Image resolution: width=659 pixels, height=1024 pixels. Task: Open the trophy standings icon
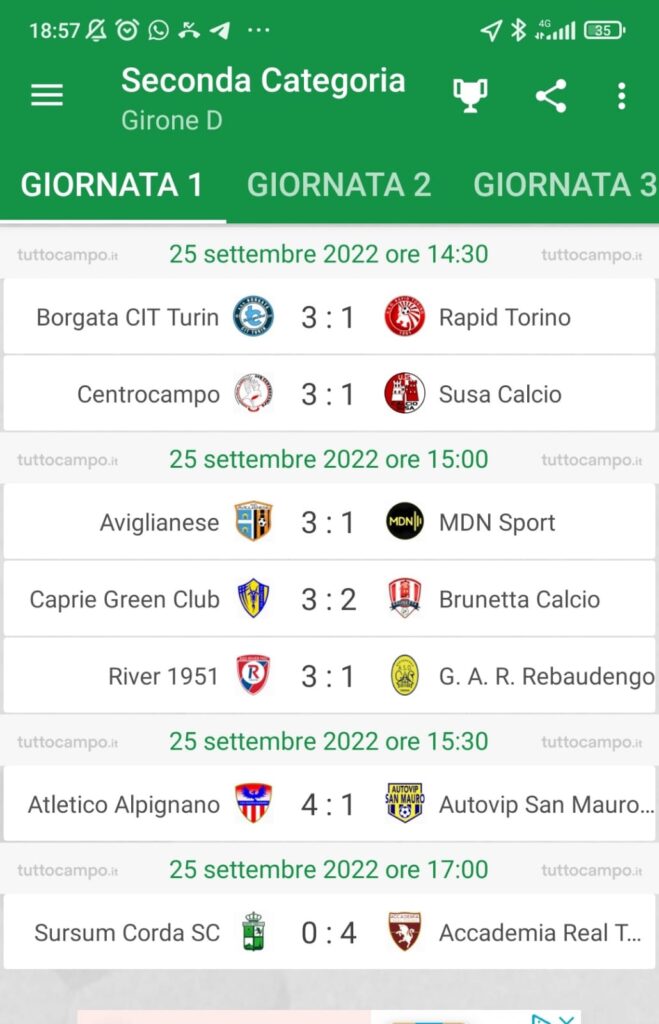470,96
